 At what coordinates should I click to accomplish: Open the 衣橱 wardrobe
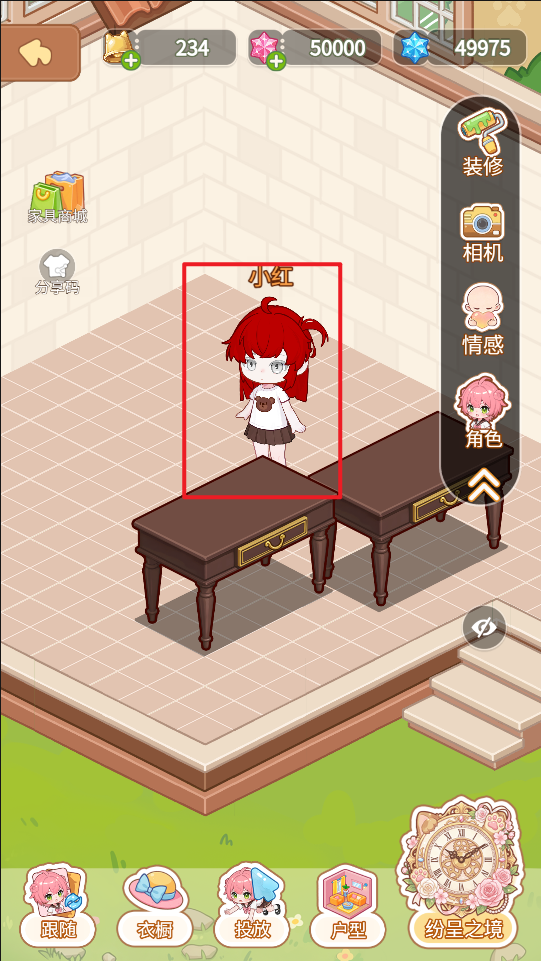(154, 907)
